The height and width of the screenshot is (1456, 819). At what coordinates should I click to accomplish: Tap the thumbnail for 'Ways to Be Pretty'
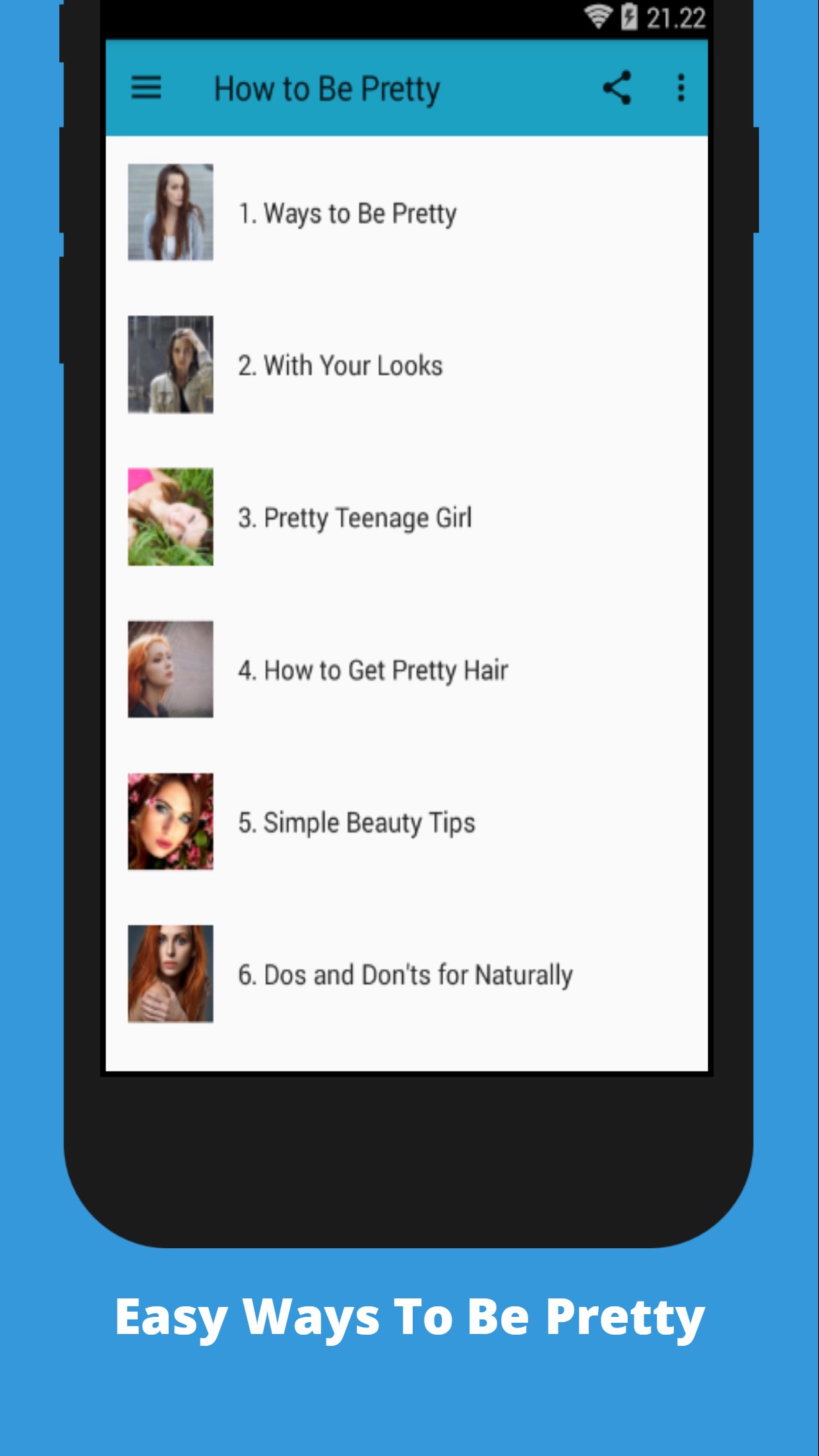click(x=170, y=212)
